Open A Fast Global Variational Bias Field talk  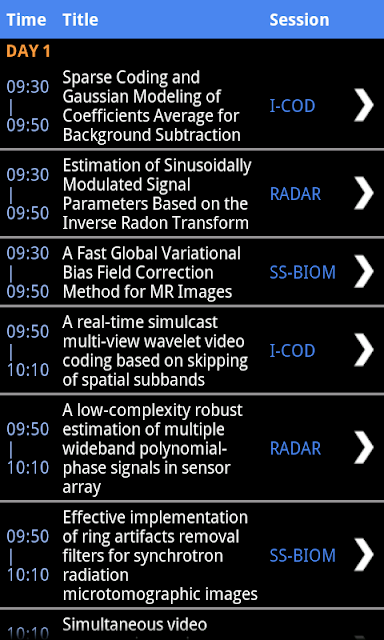point(192,272)
